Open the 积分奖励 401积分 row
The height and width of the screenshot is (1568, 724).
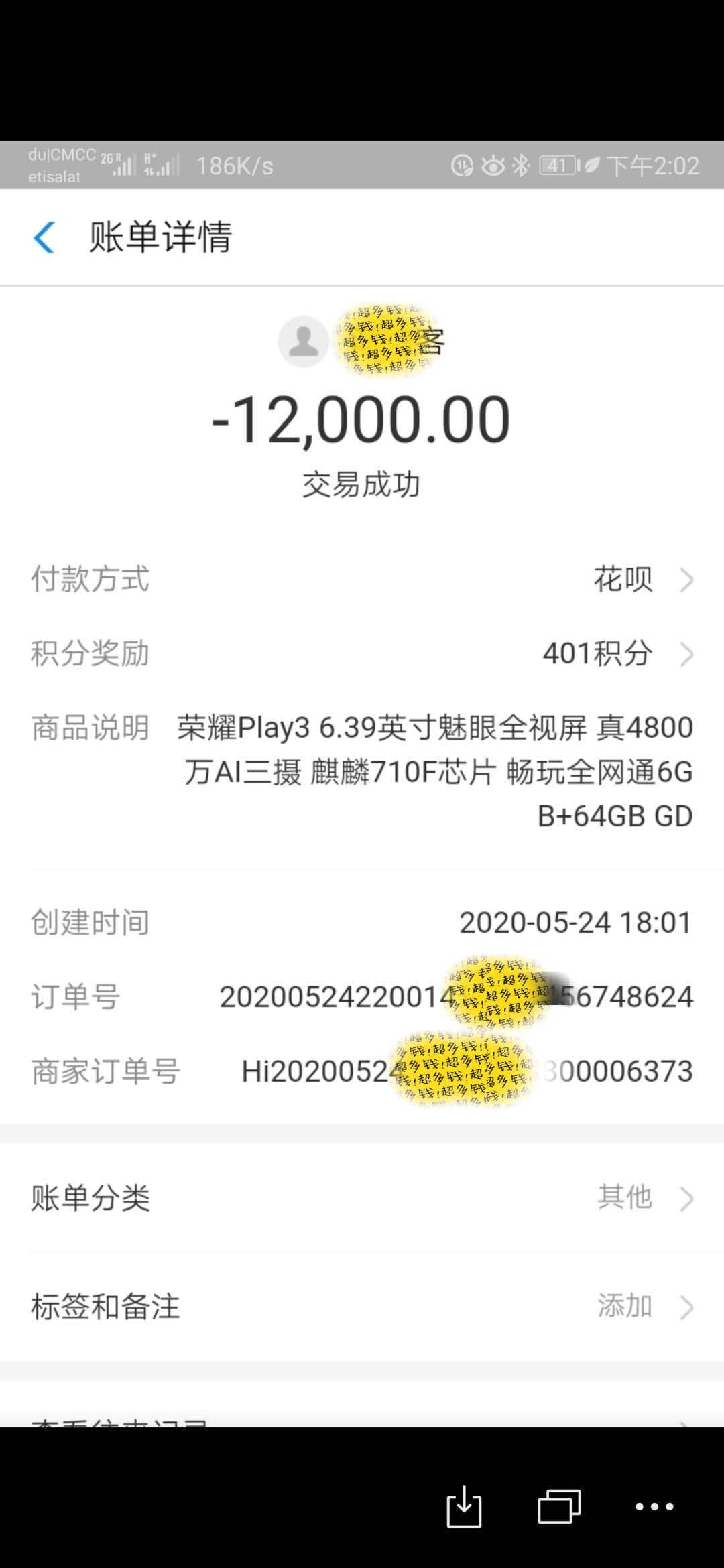click(x=362, y=653)
